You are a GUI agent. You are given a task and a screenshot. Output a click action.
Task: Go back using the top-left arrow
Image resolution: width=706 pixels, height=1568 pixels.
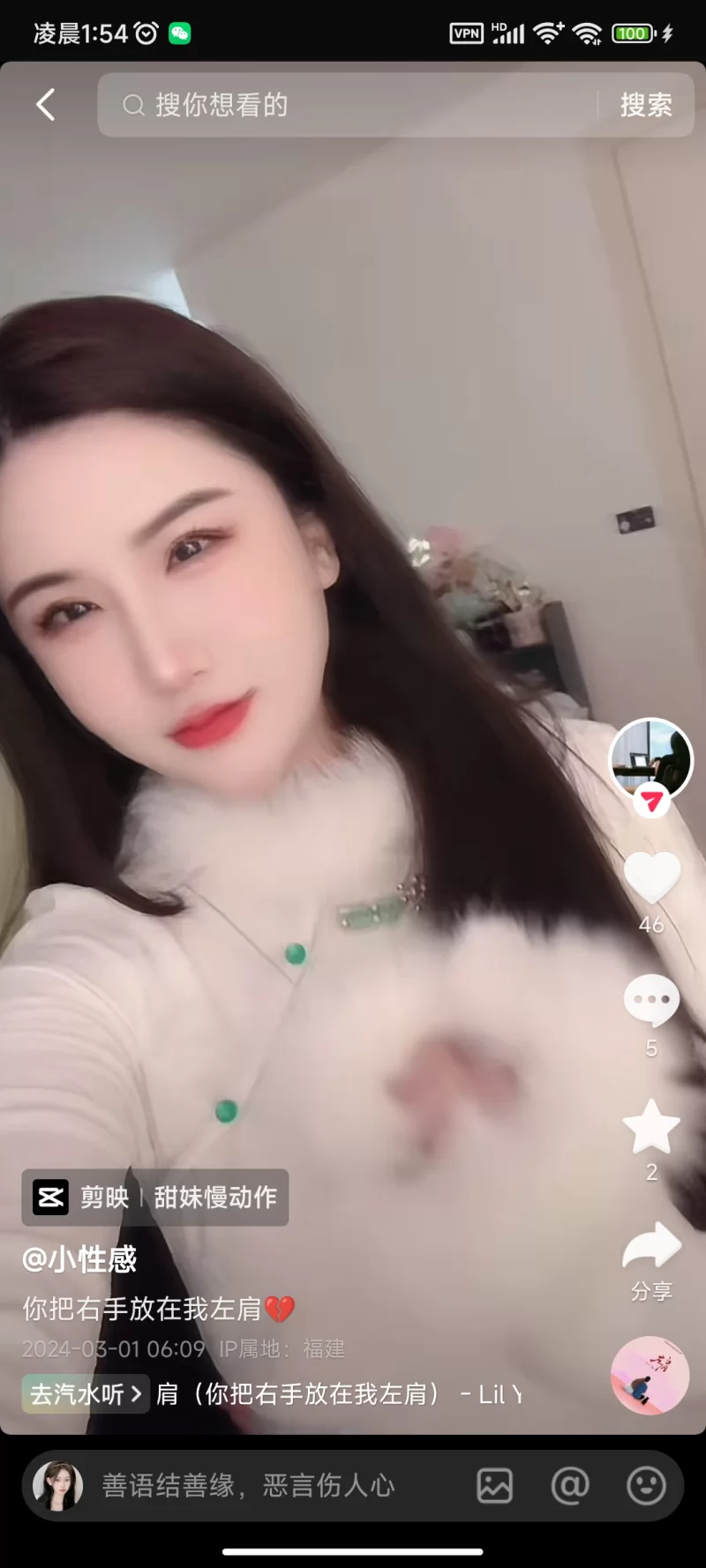[46, 105]
